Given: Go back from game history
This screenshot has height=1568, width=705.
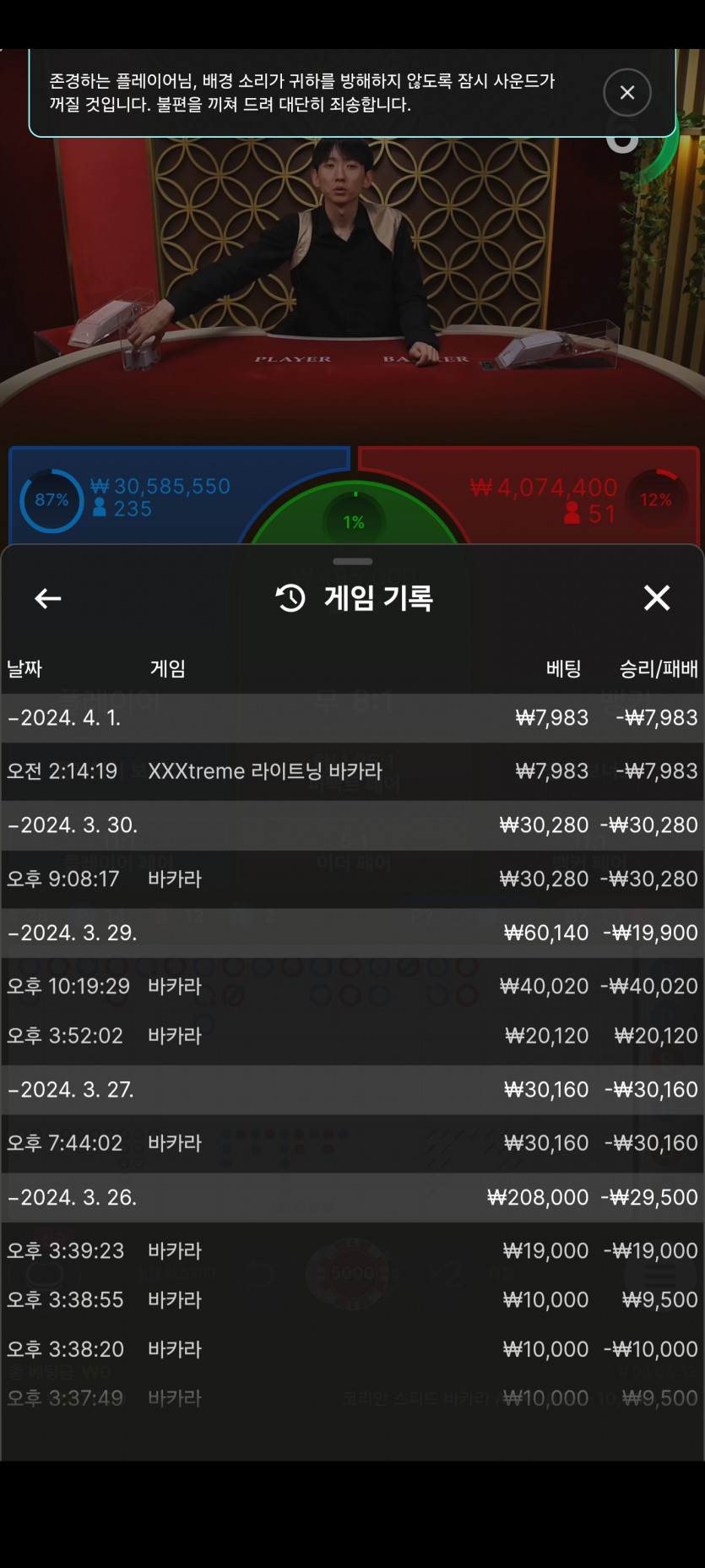Looking at the screenshot, I should pyautogui.click(x=48, y=598).
